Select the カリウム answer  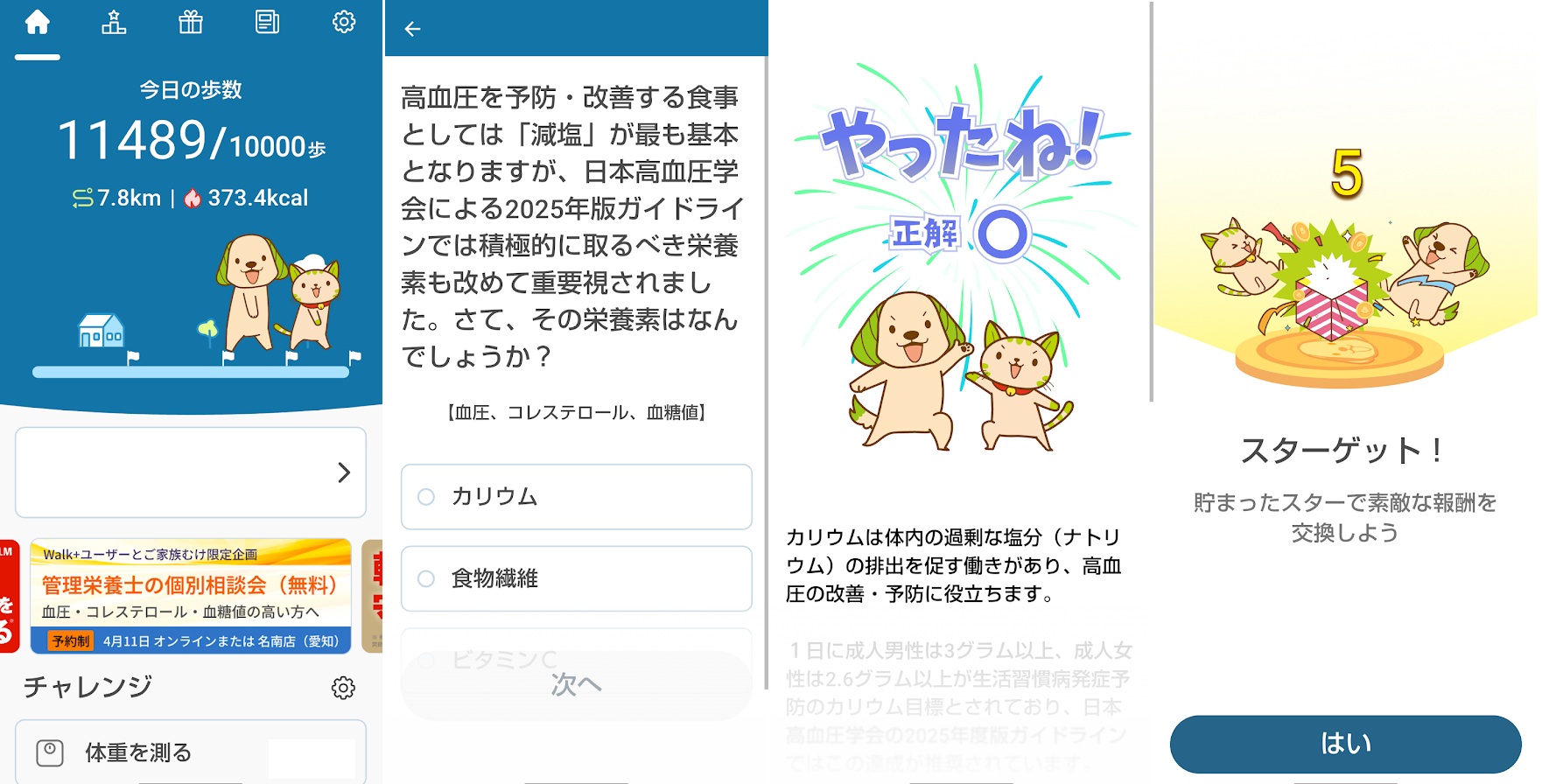tap(576, 497)
